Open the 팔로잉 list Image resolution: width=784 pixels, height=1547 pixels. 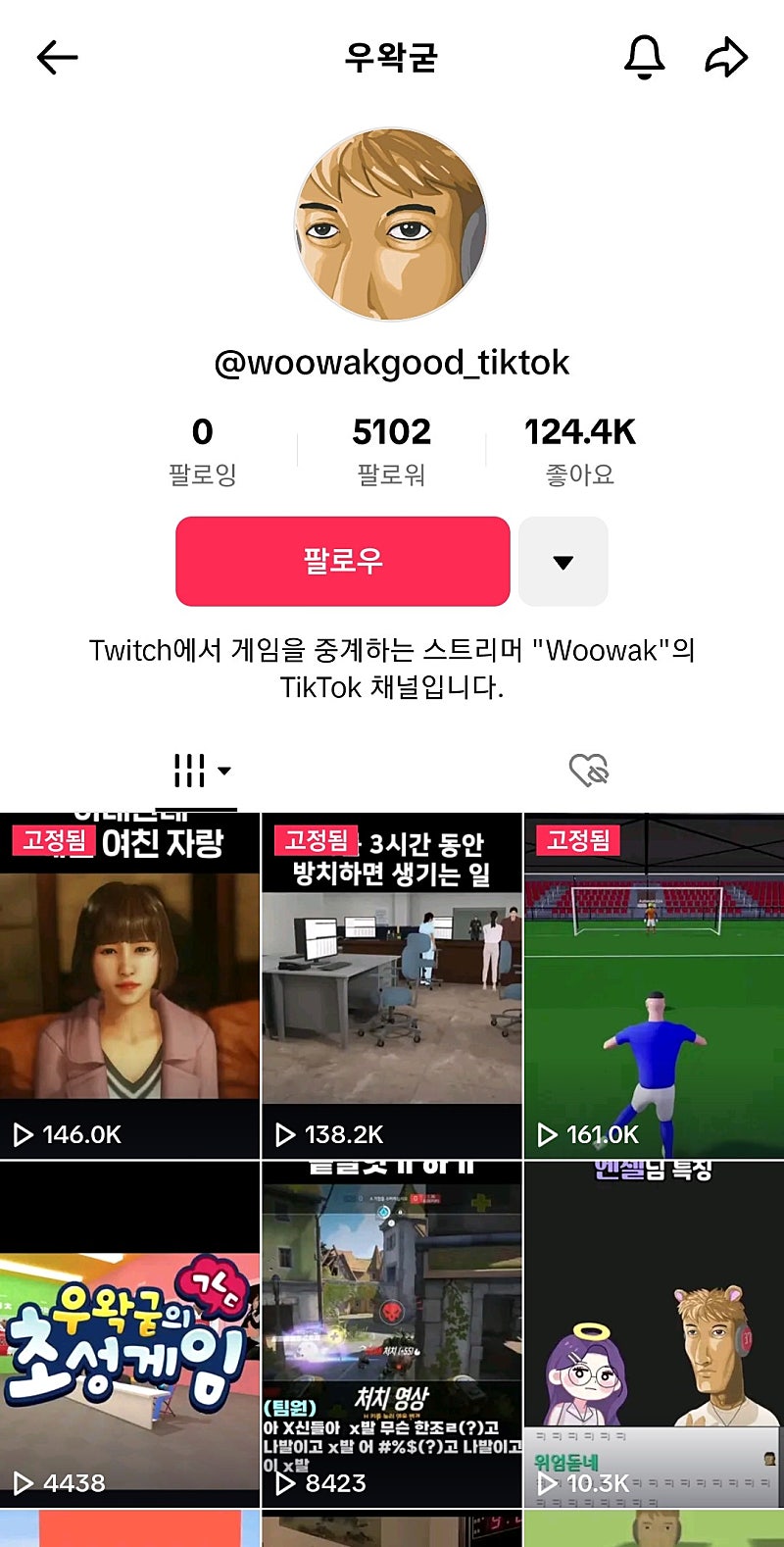(203, 449)
